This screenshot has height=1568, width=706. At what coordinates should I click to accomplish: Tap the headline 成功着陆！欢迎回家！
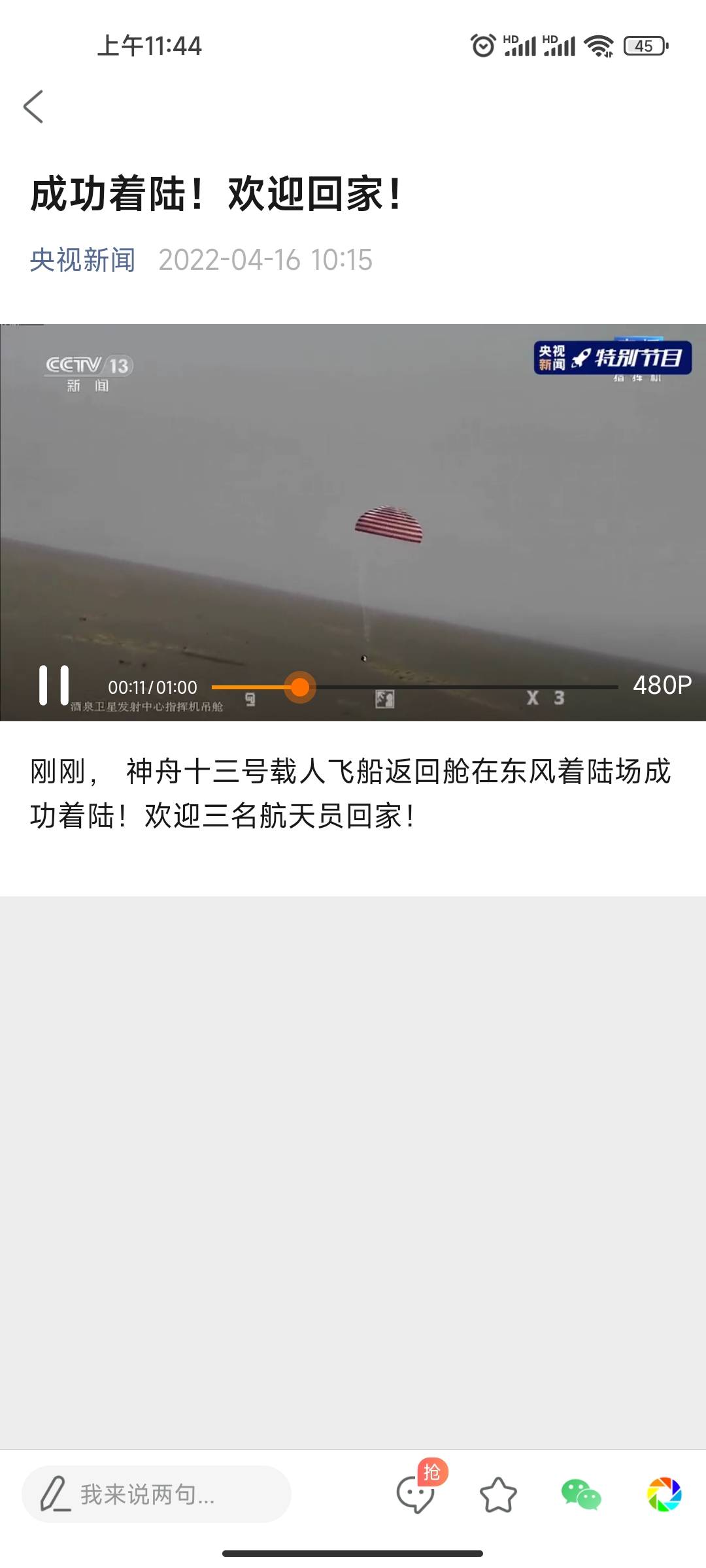216,194
